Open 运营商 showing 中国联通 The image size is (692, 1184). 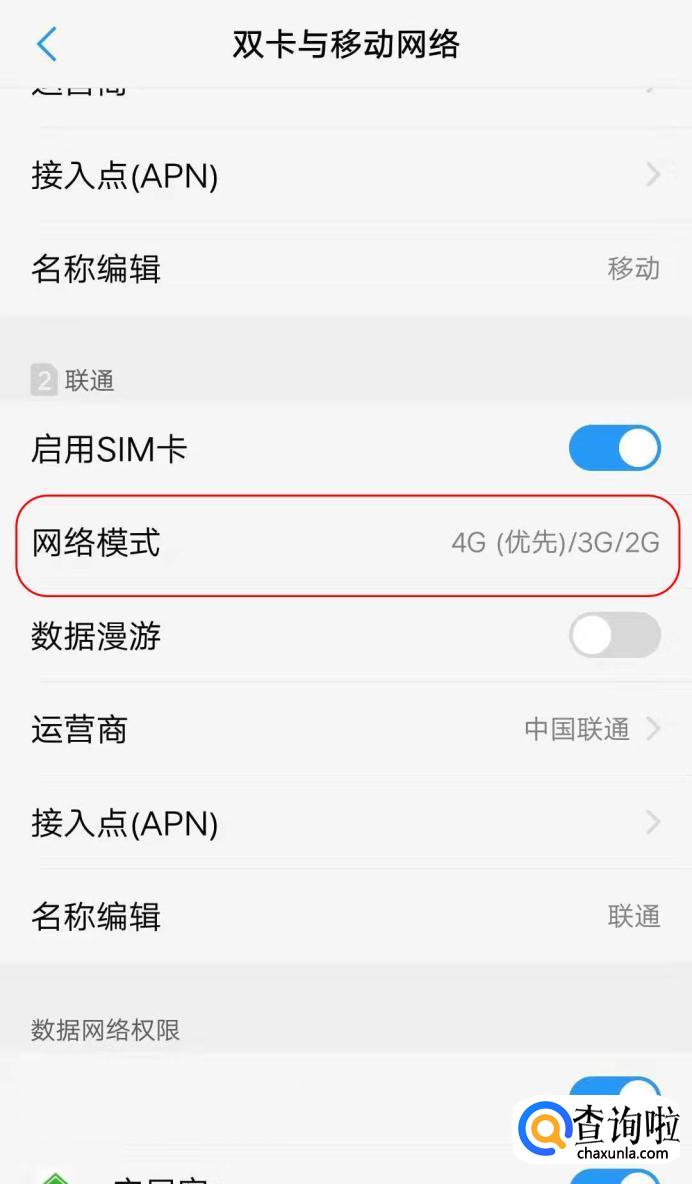tap(346, 729)
